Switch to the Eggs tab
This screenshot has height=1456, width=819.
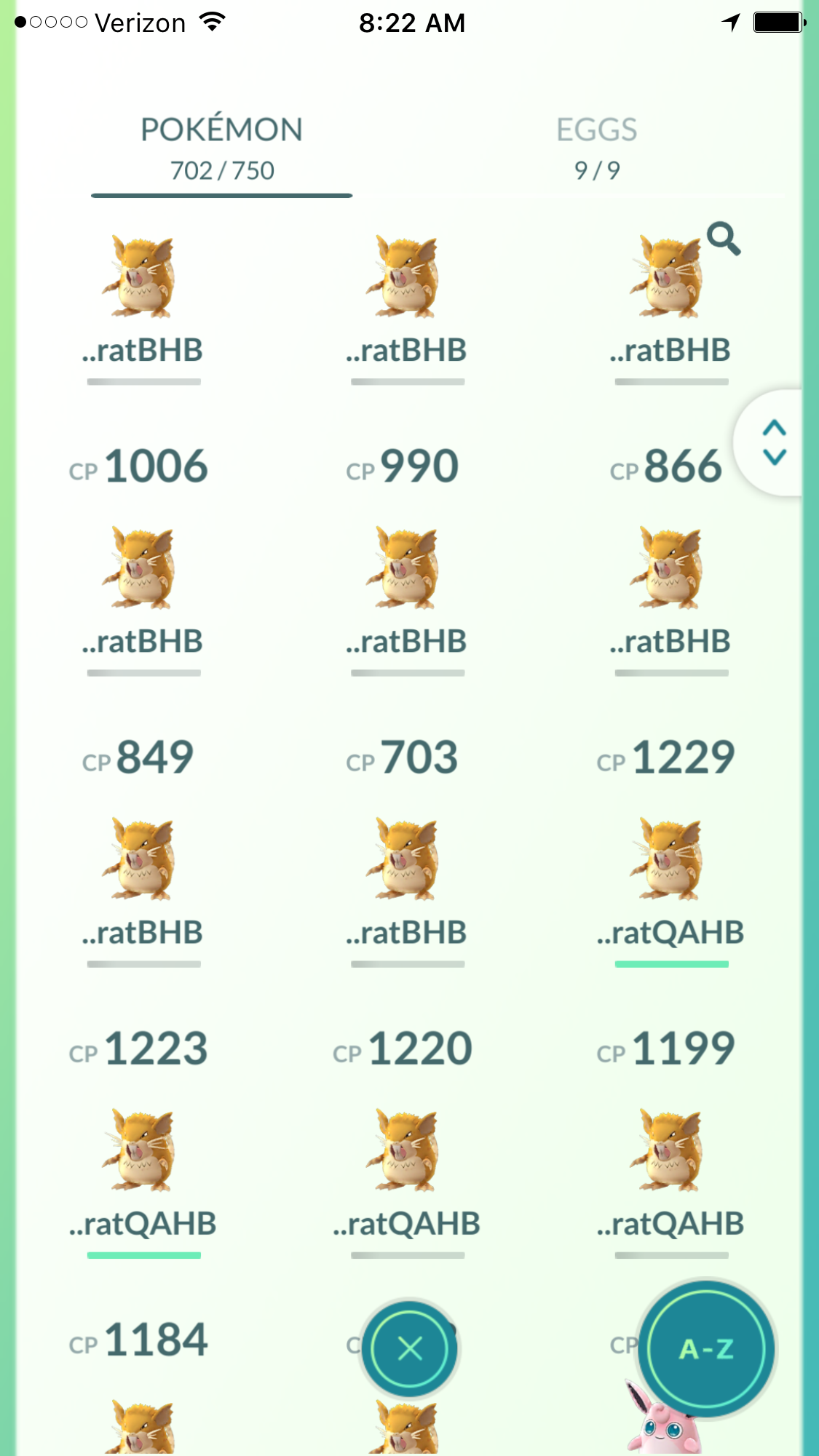tap(596, 149)
